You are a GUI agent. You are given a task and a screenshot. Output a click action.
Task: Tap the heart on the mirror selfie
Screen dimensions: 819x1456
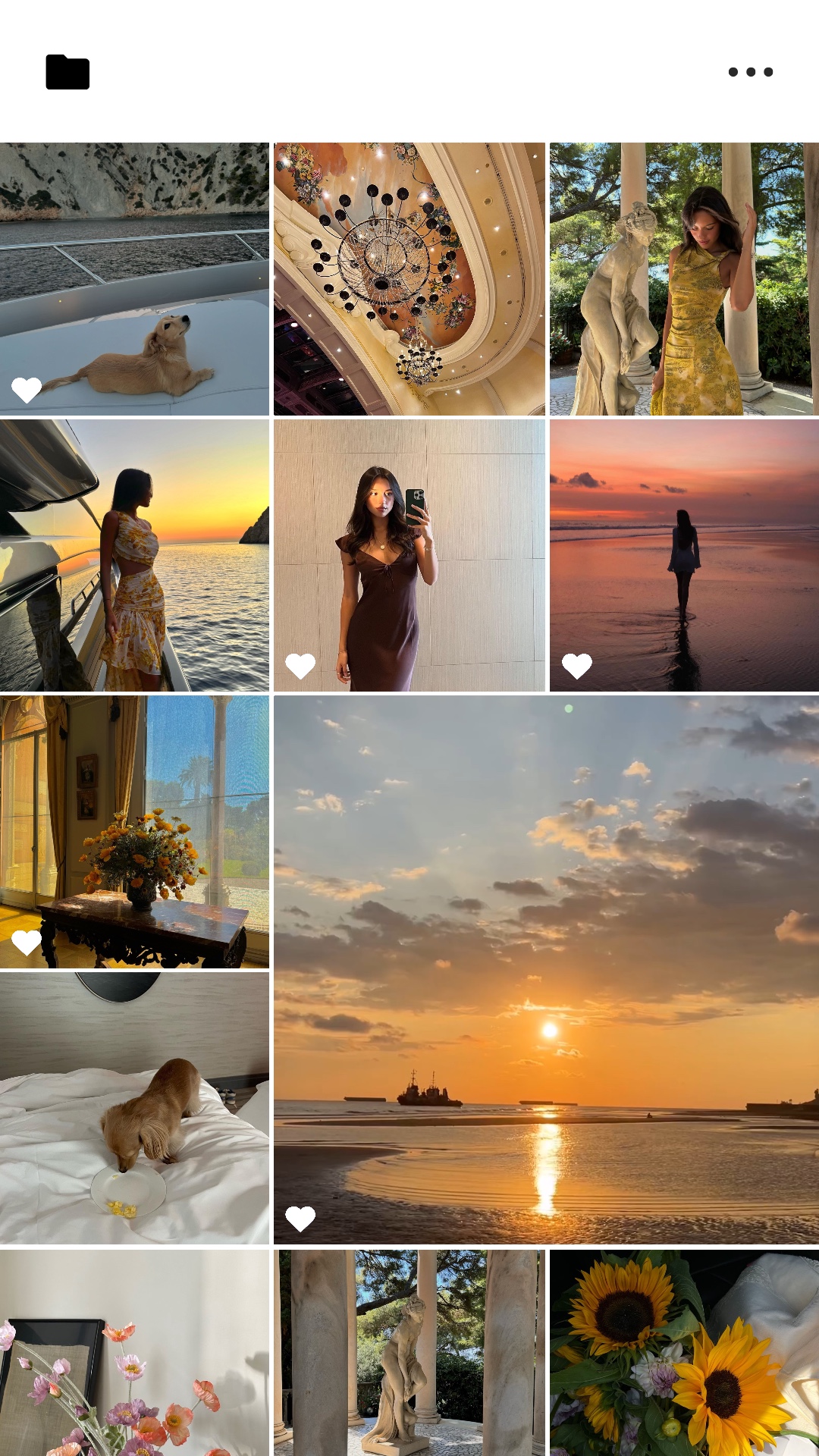coord(300,666)
